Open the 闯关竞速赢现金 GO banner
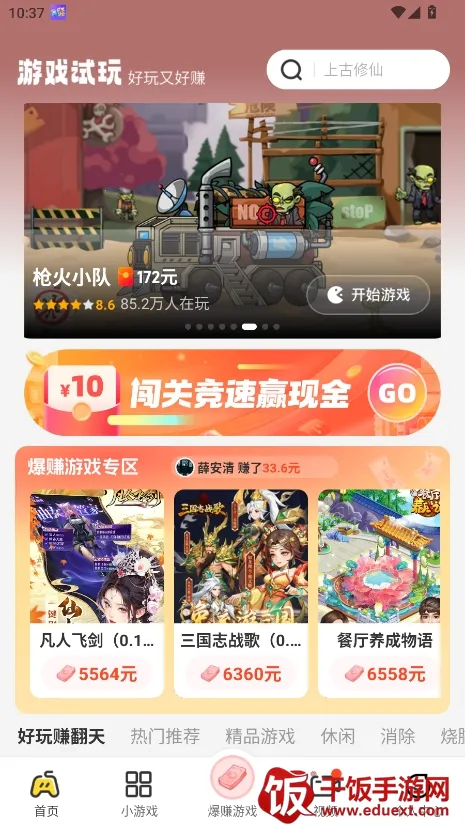 [x=232, y=392]
